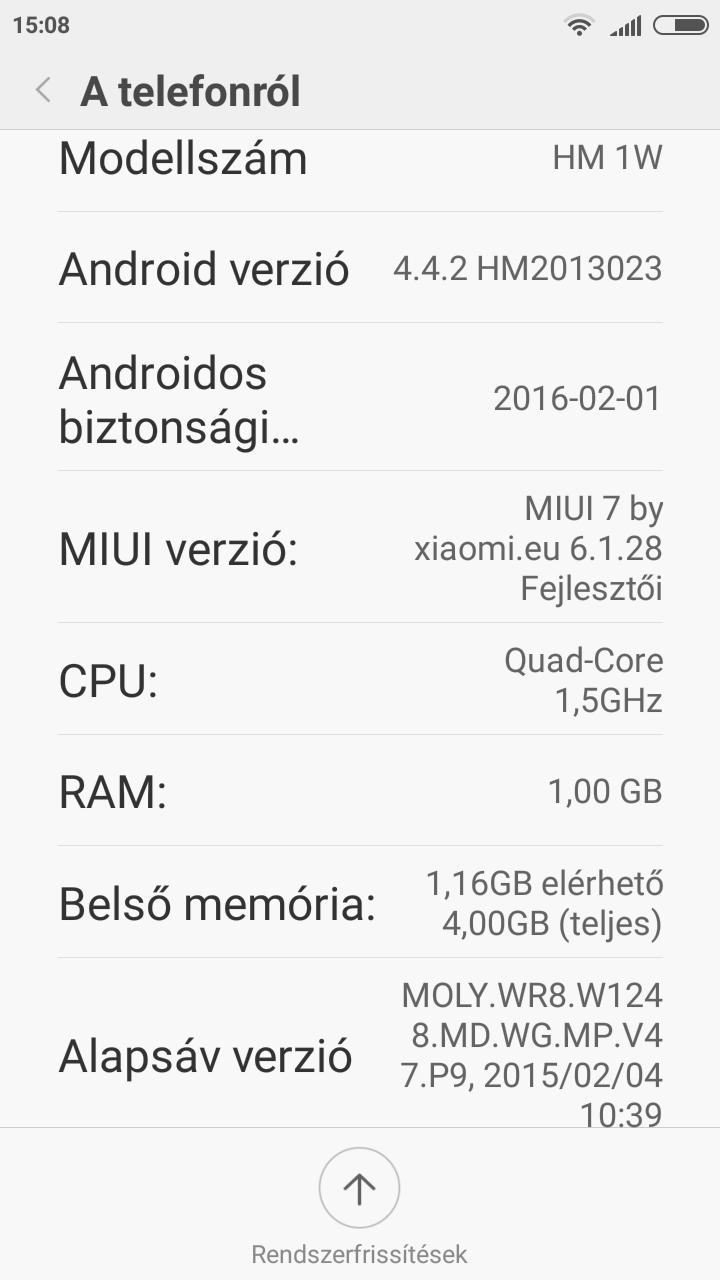
Task: Select the Alapsáv verzió row
Action: coord(360,1043)
